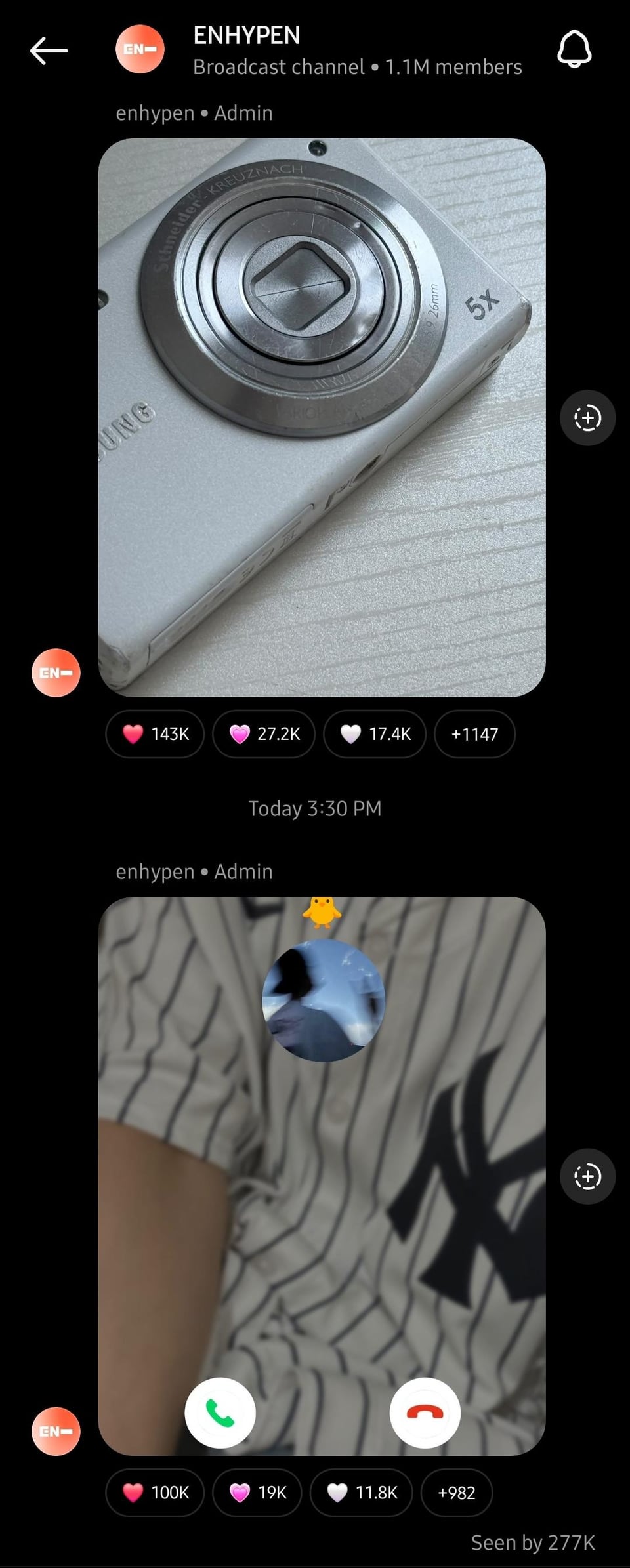Open enhypen avatar beside camera photo

[x=56, y=672]
